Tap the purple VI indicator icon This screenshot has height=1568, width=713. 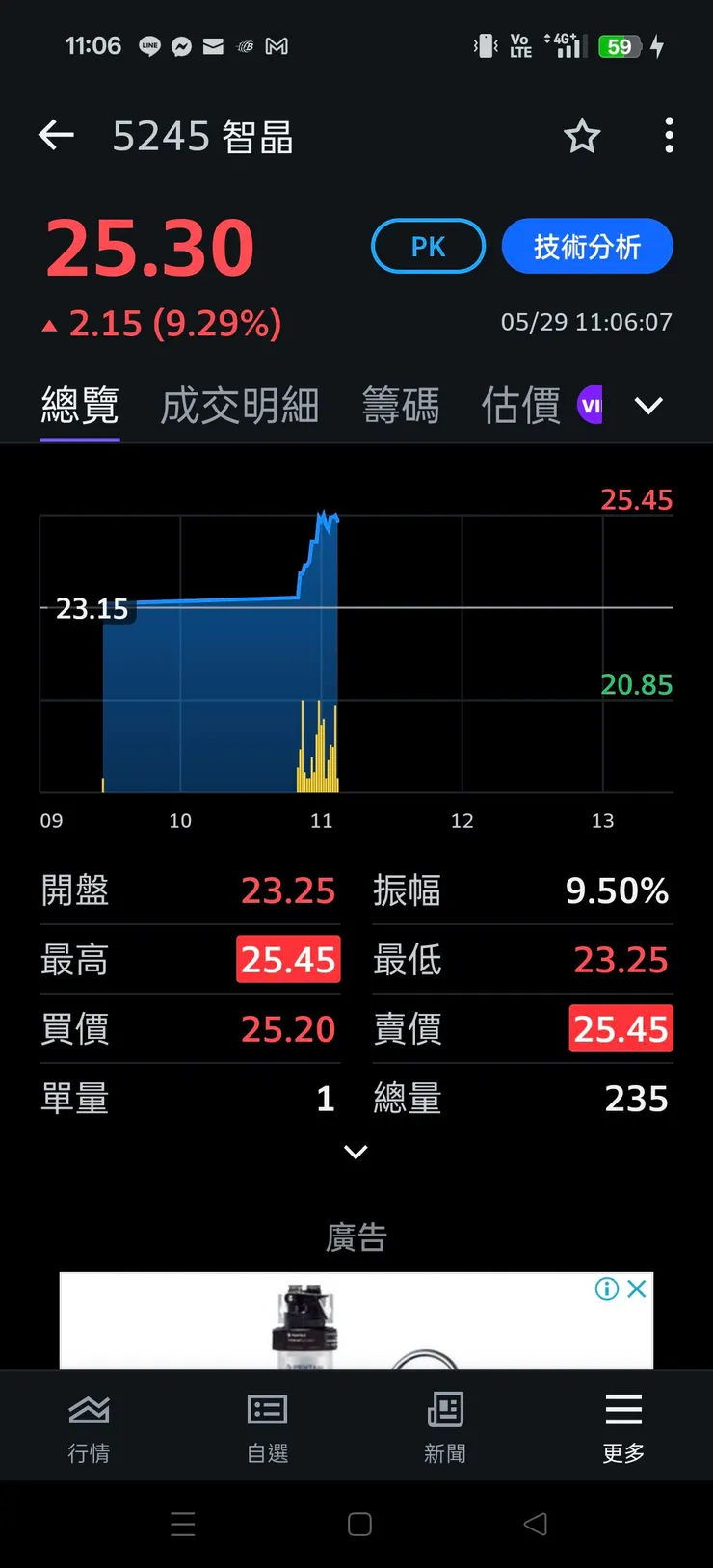590,405
